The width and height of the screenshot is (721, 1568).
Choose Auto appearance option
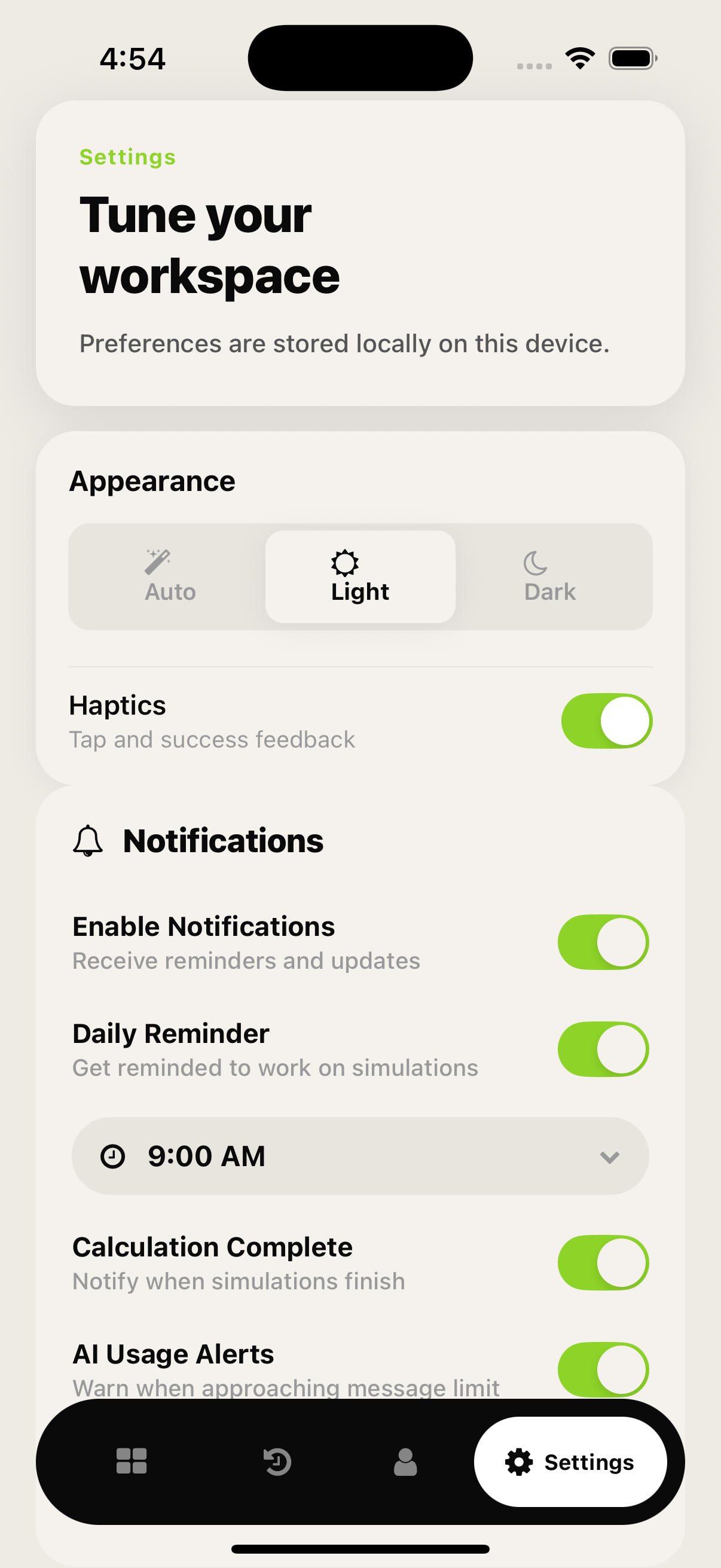point(170,576)
